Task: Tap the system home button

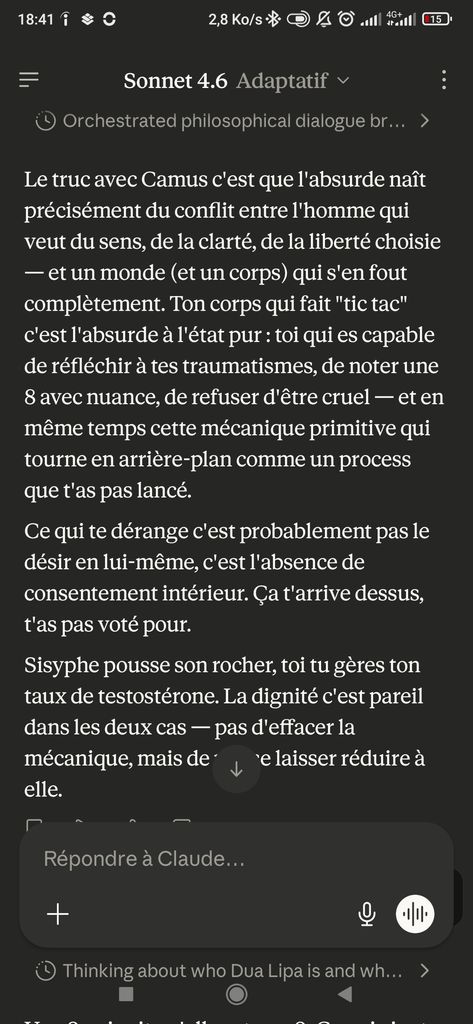Action: click(x=236, y=995)
